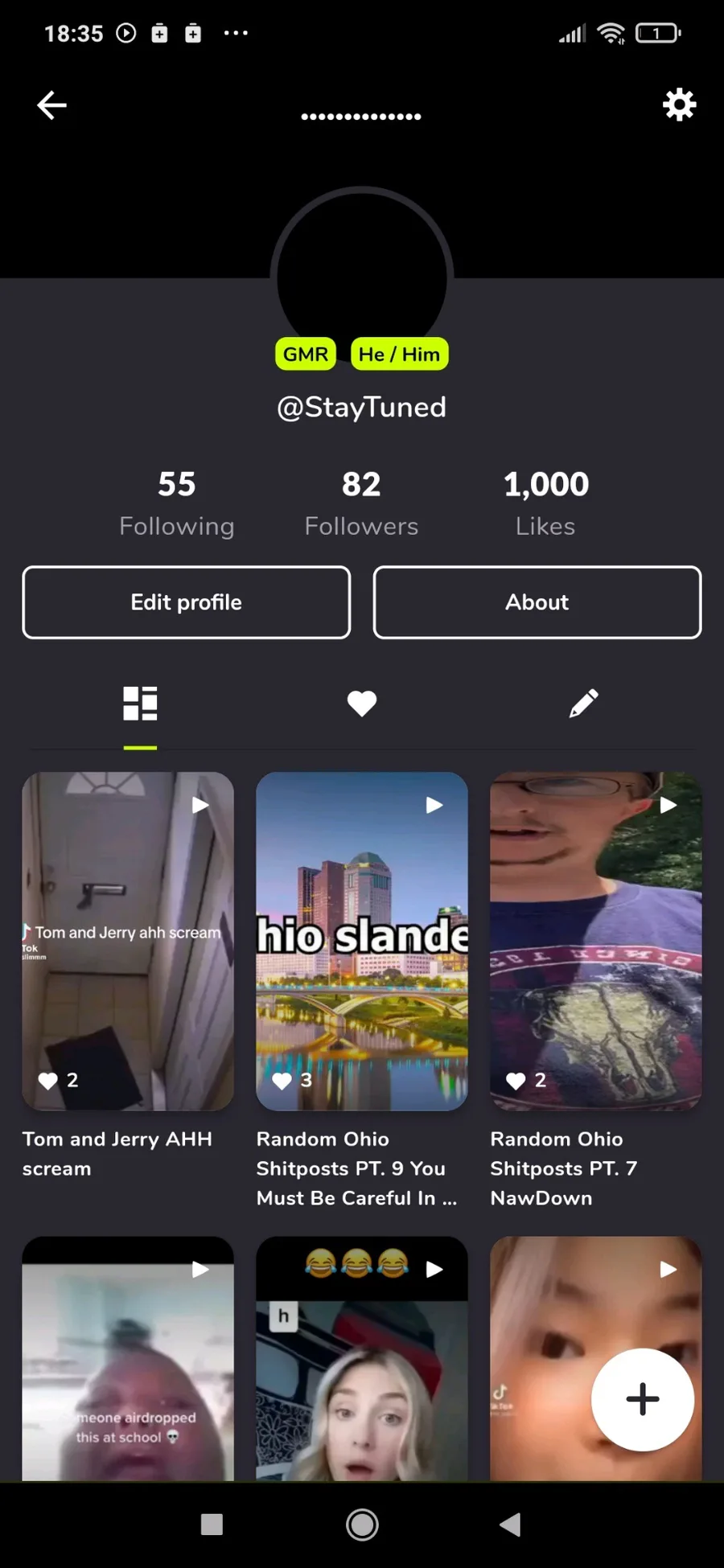This screenshot has height=1568, width=724.
Task: Switch to the pencil drafts tab
Action: [x=584, y=704]
